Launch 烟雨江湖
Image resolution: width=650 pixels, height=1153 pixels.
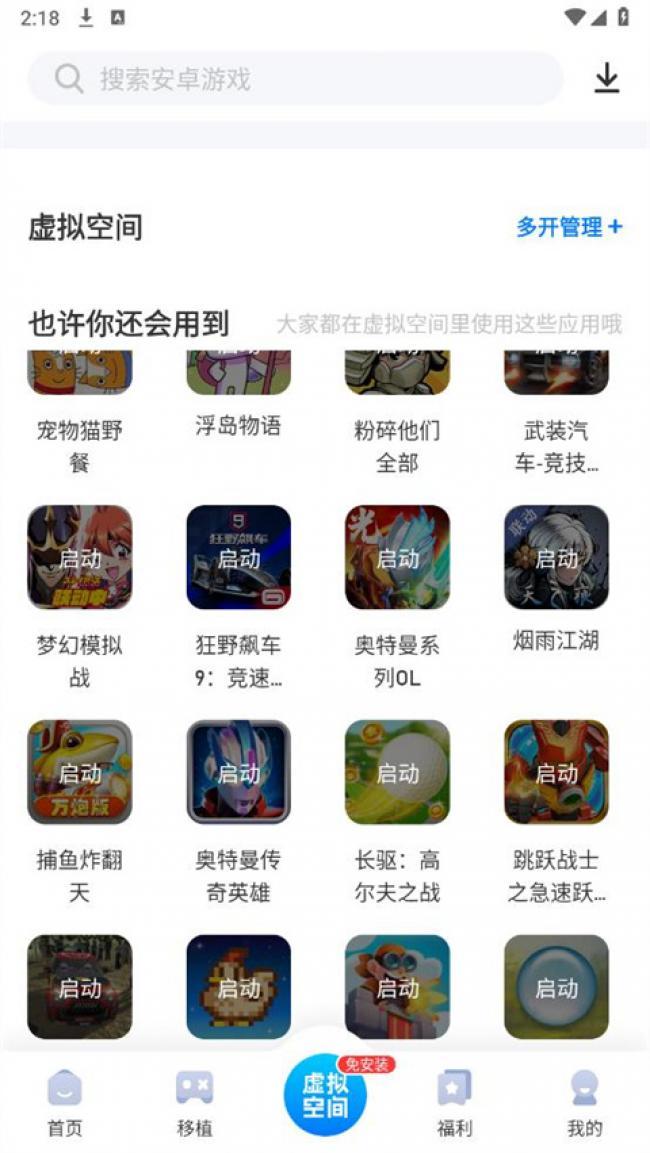pyautogui.click(x=556, y=558)
